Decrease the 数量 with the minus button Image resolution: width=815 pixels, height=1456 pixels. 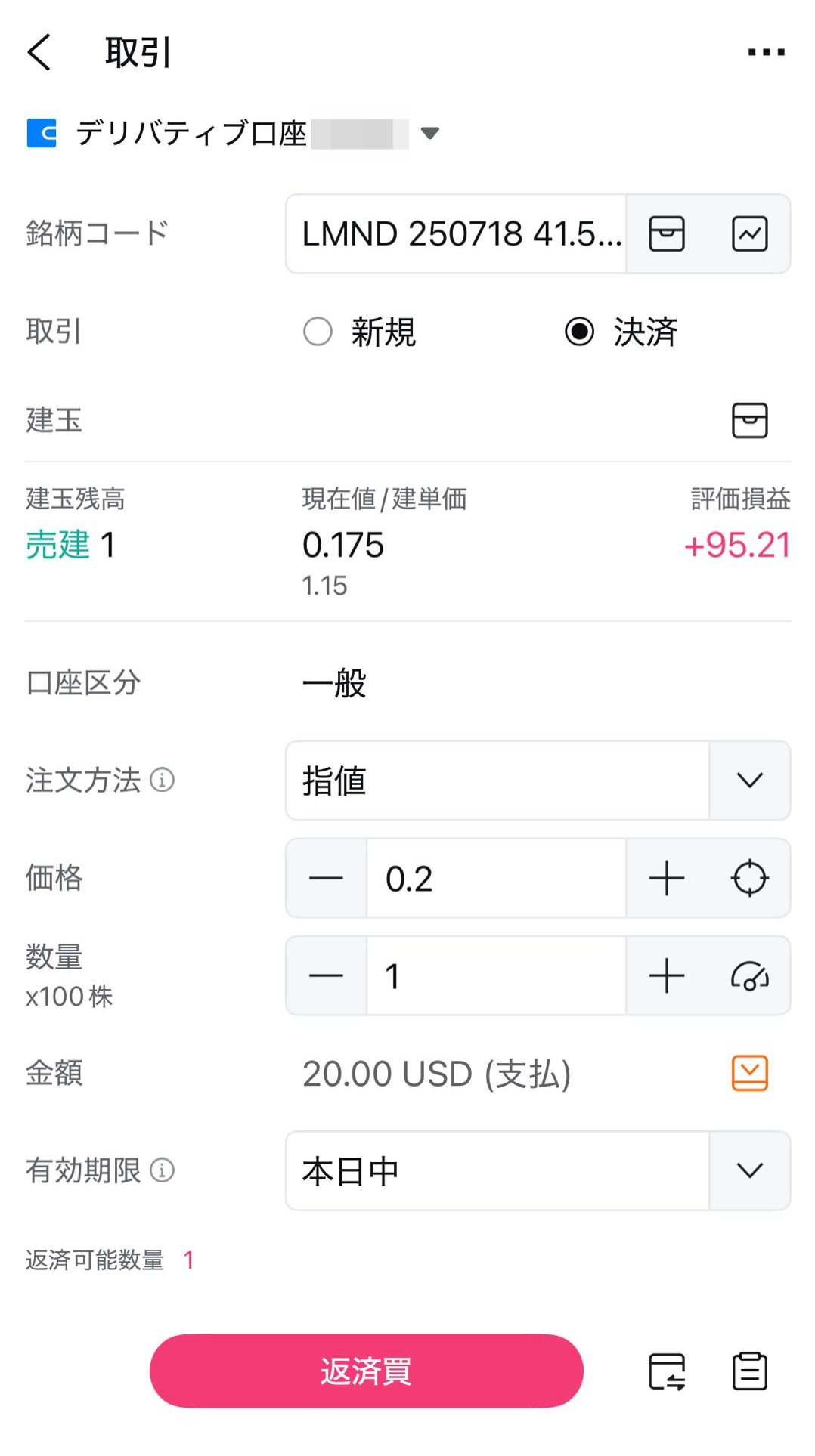click(326, 975)
